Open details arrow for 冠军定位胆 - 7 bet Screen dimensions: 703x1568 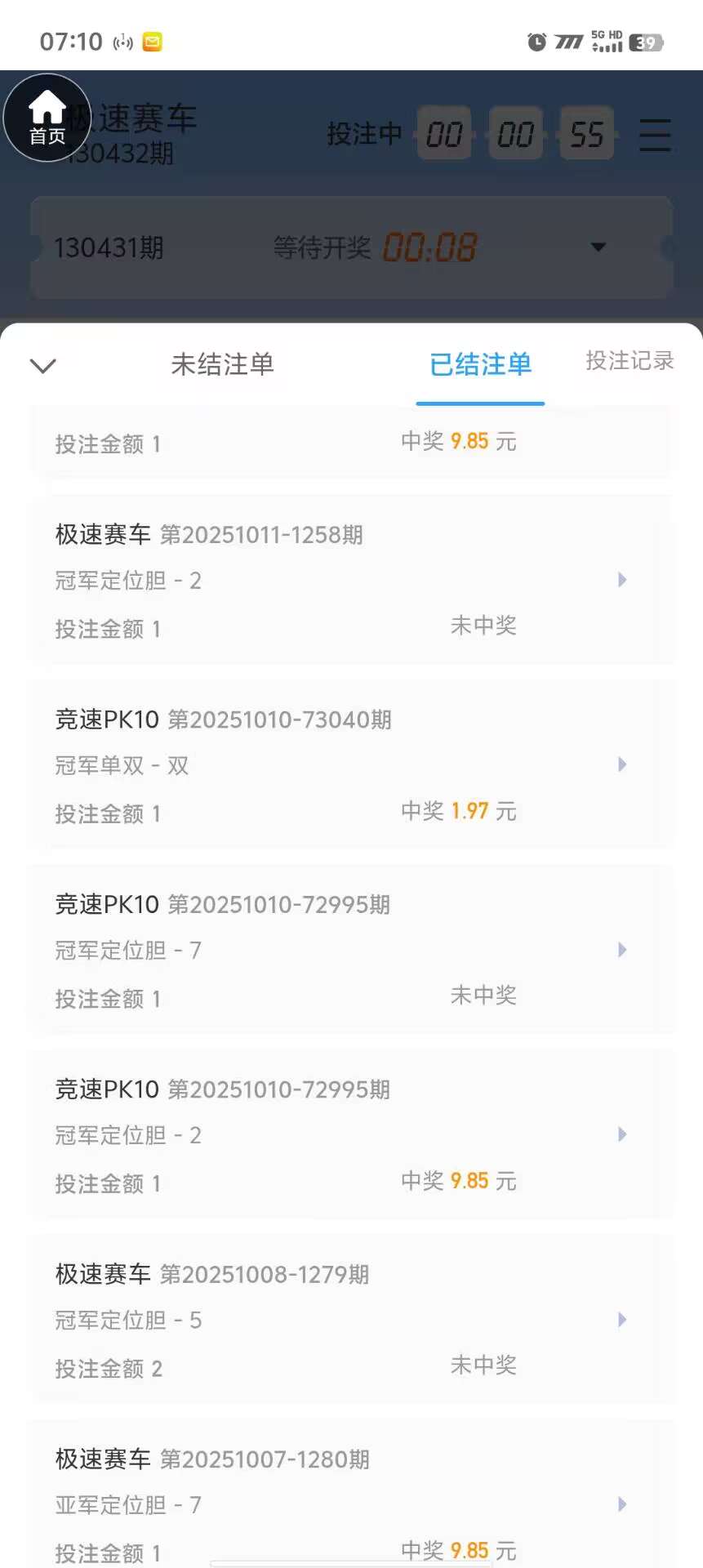[622, 950]
